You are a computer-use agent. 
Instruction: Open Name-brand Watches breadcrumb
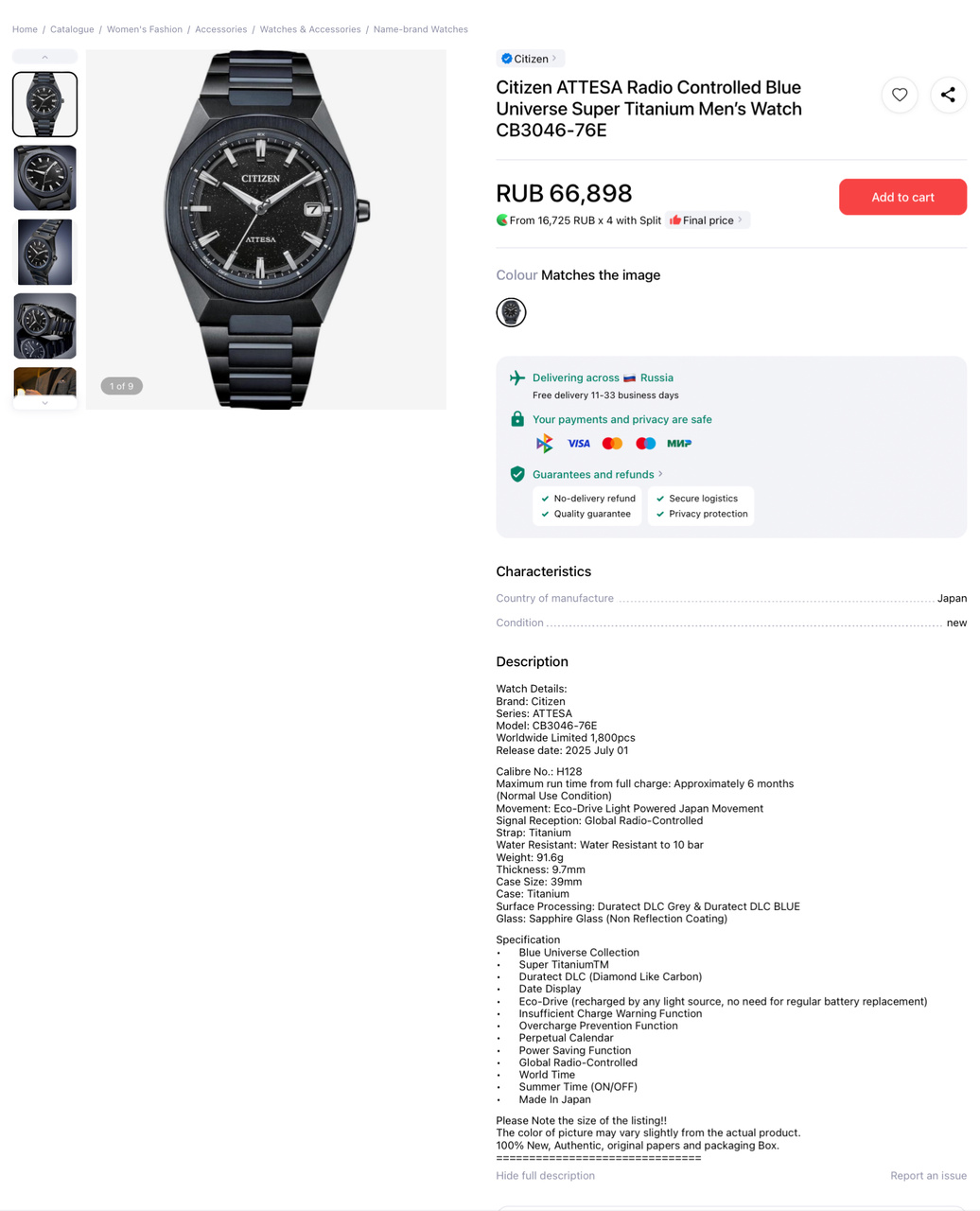420,29
